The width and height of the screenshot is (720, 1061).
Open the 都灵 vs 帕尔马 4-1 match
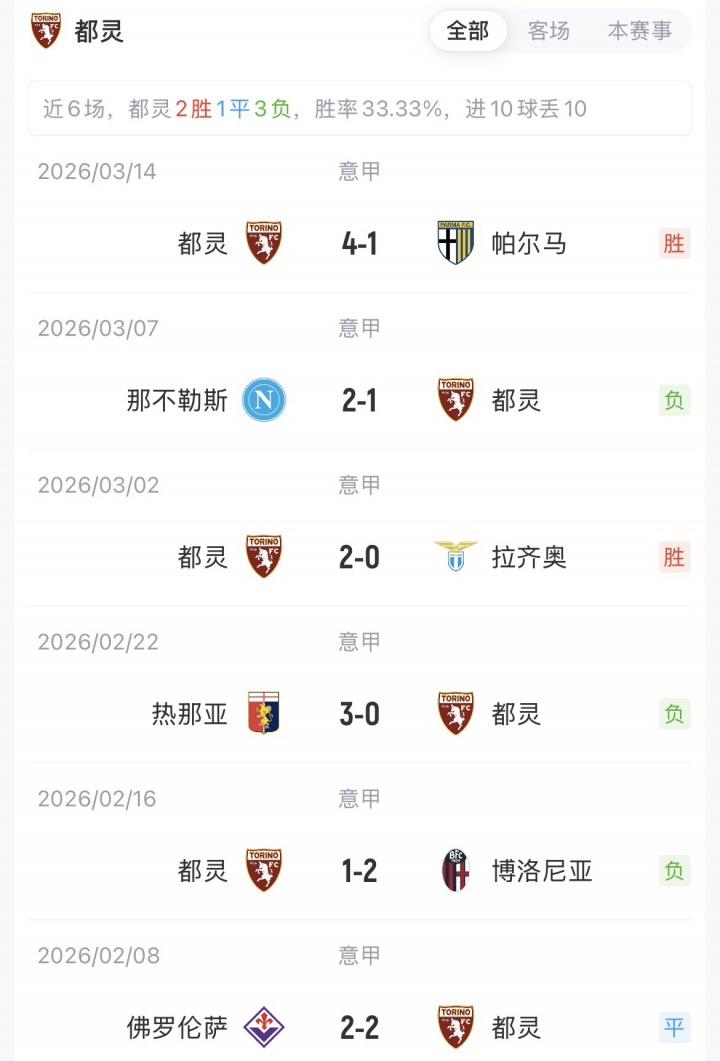click(360, 243)
